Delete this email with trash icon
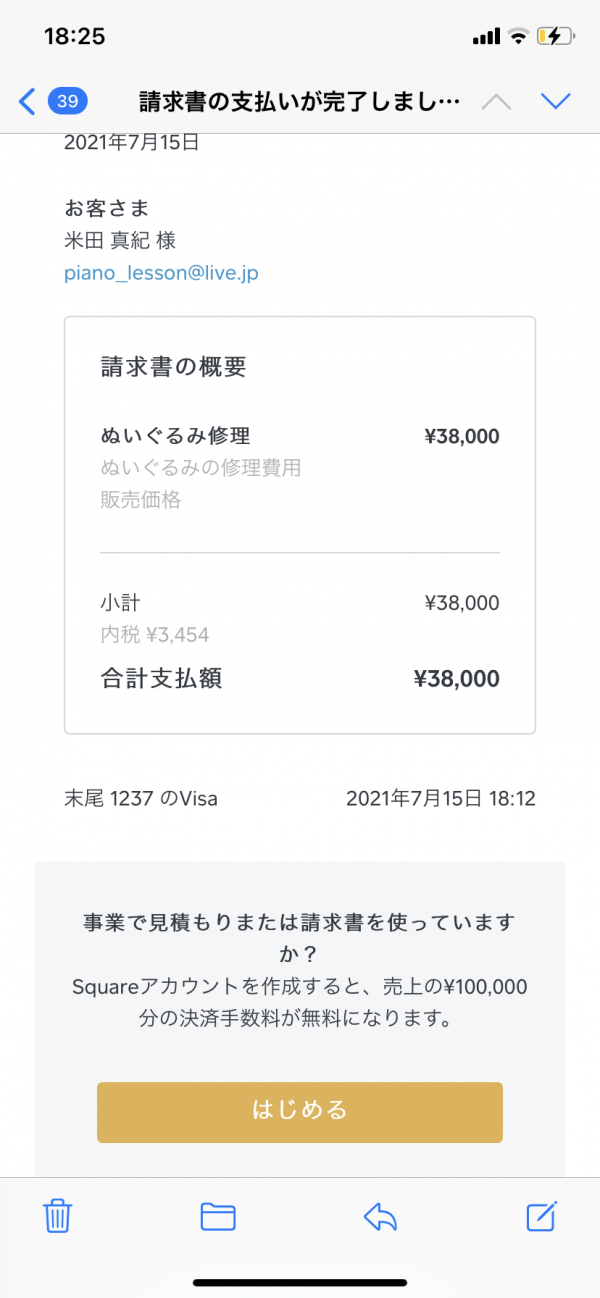The width and height of the screenshot is (600, 1298). pyautogui.click(x=57, y=1215)
